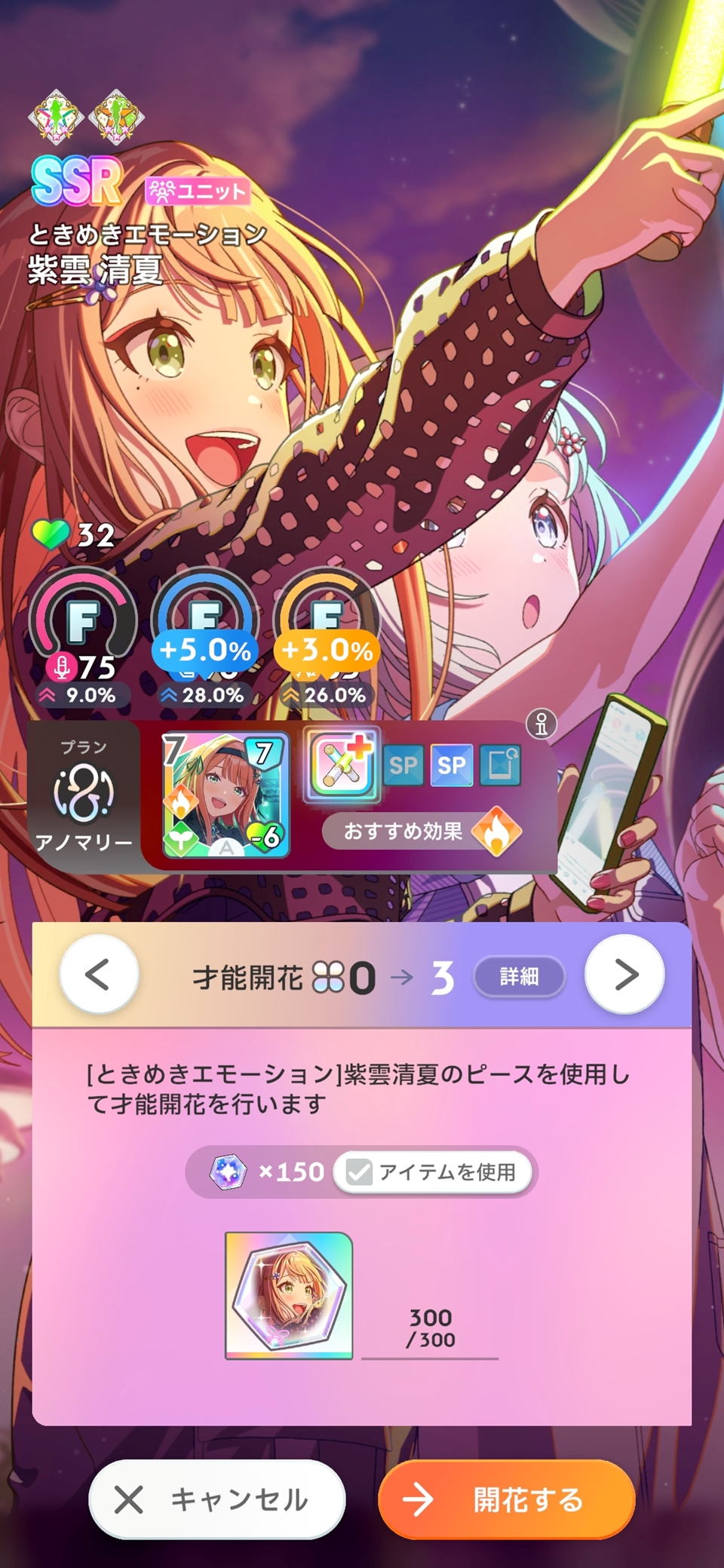The width and height of the screenshot is (724, 1568).
Task: Open the 詳細 details for talent bloom
Action: click(519, 977)
